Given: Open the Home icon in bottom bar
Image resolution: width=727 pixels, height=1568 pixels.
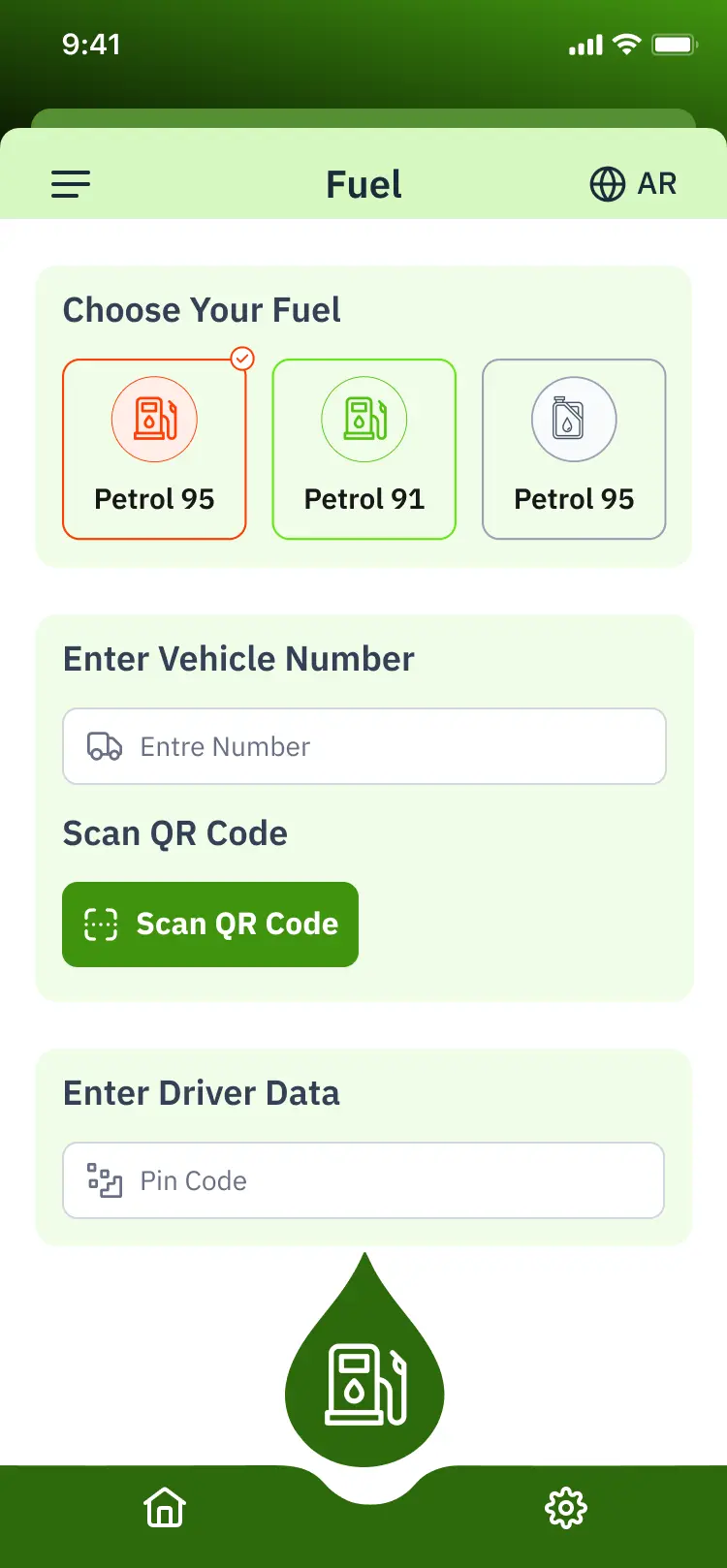Looking at the screenshot, I should point(164,1508).
